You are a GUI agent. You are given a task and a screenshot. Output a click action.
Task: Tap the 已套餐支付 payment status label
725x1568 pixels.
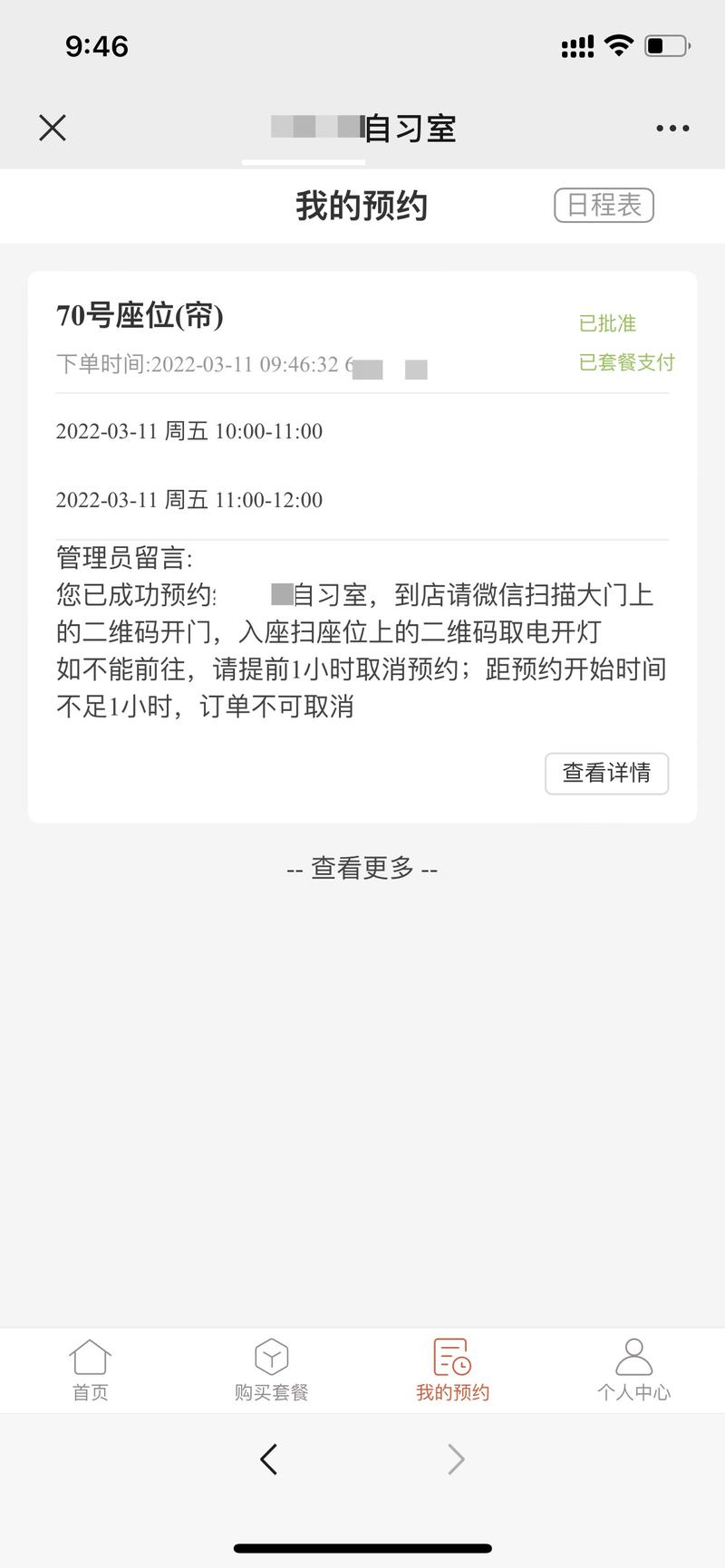pyautogui.click(x=626, y=362)
